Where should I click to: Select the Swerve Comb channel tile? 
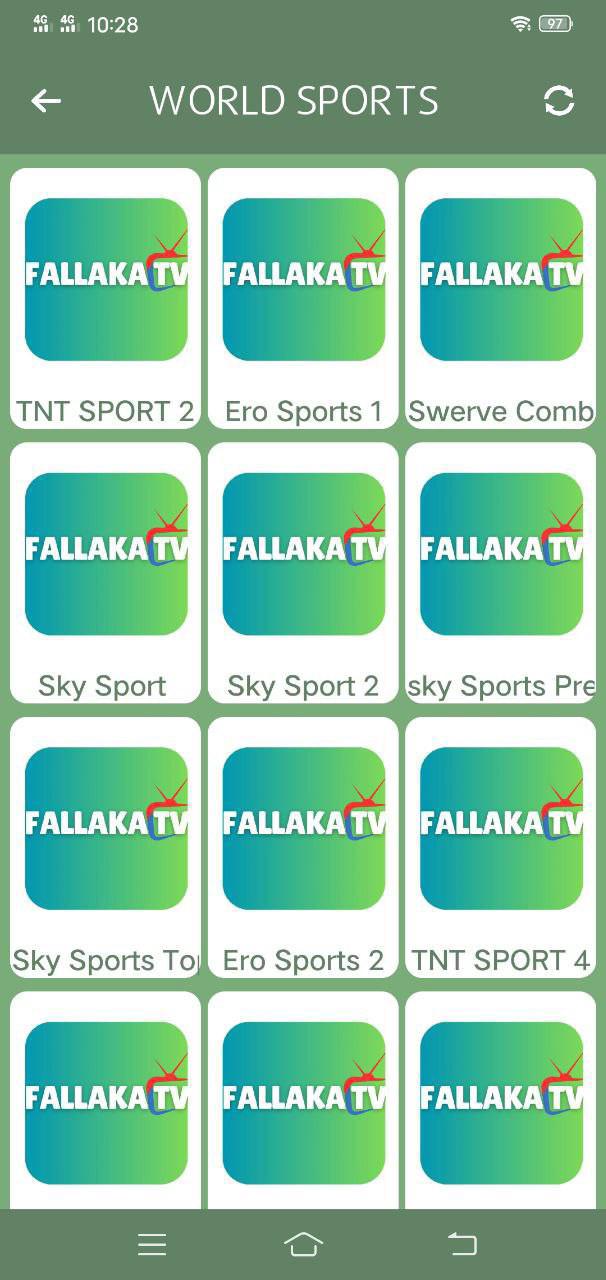(x=500, y=298)
